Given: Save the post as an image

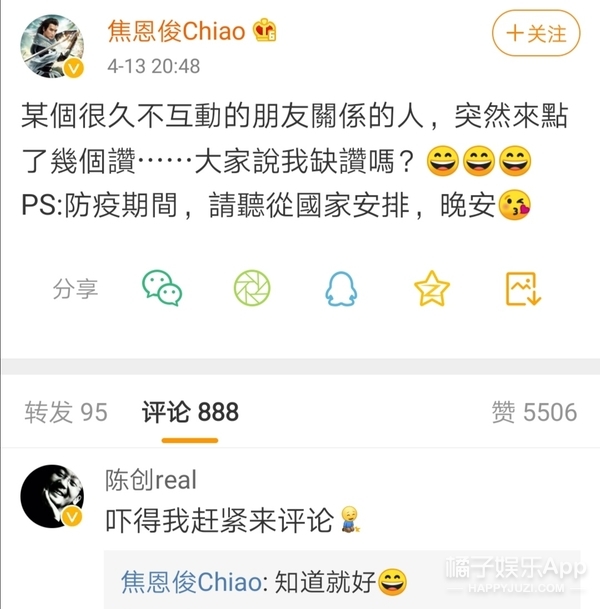Looking at the screenshot, I should point(523,289).
